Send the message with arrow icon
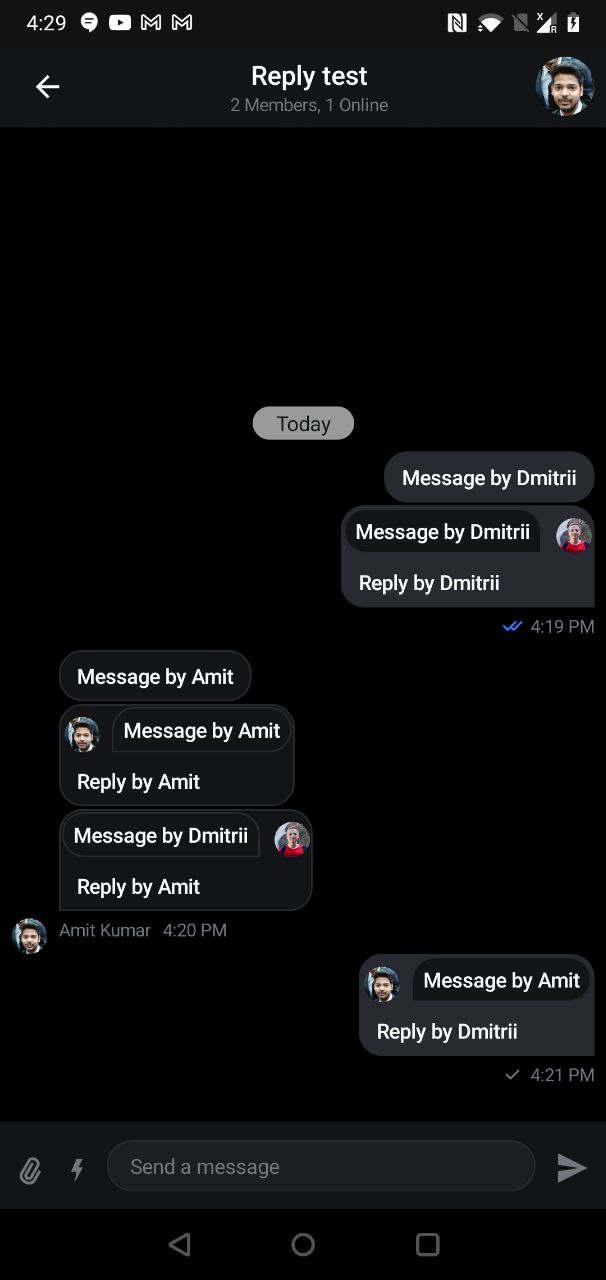 click(x=571, y=1167)
